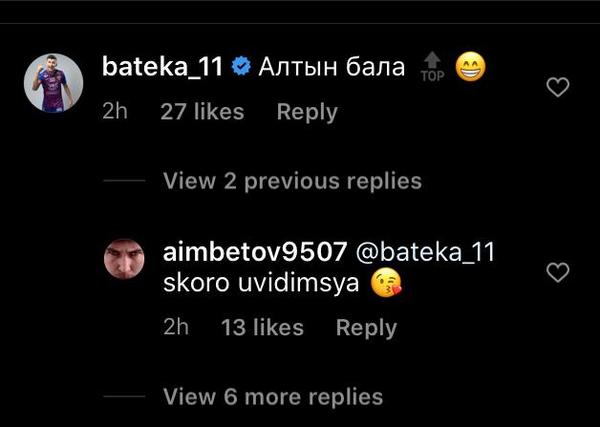The width and height of the screenshot is (600, 427).
Task: Reply to bateka_11's comment
Action: click(x=307, y=113)
